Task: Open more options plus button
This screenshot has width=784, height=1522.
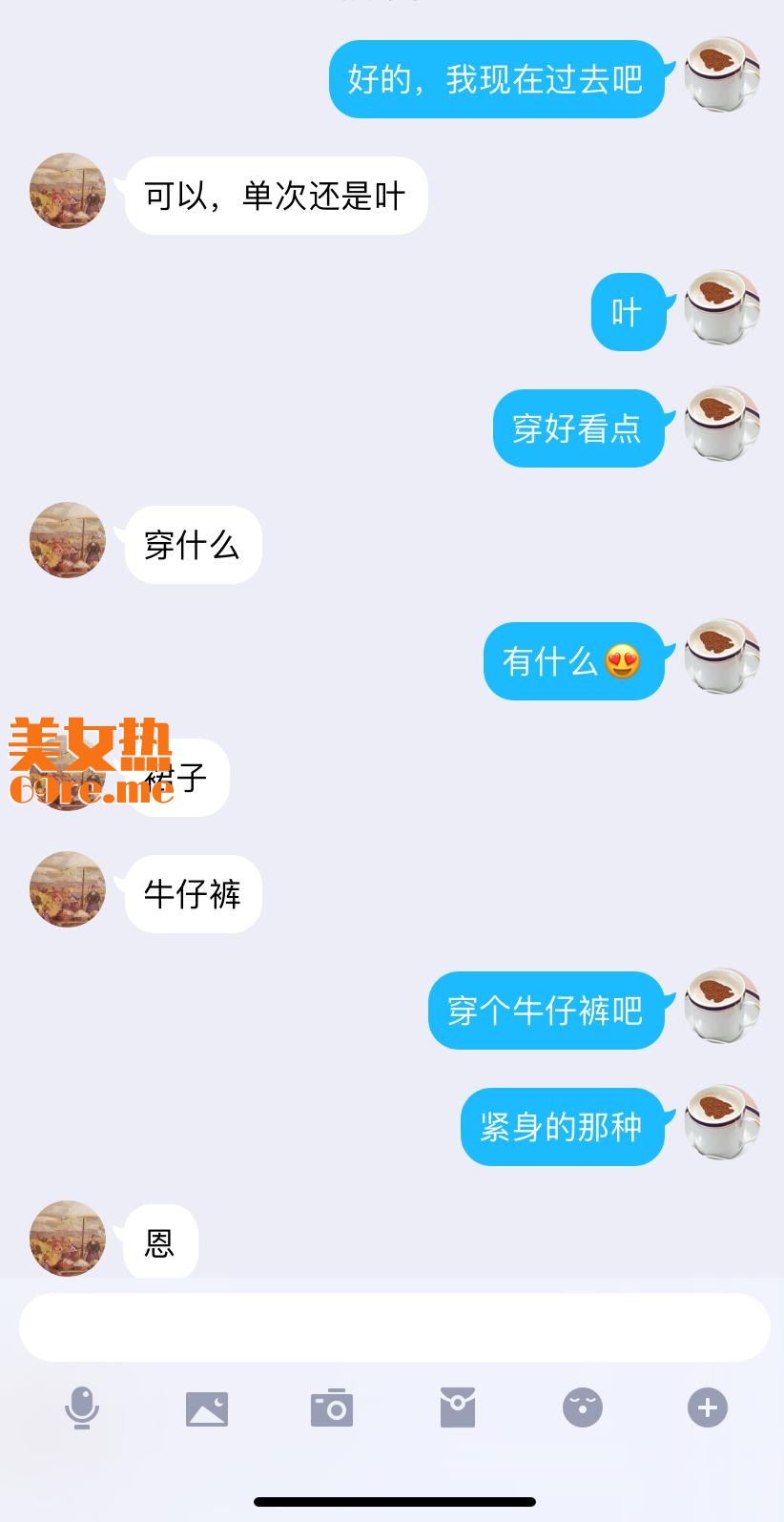Action: tap(708, 1408)
